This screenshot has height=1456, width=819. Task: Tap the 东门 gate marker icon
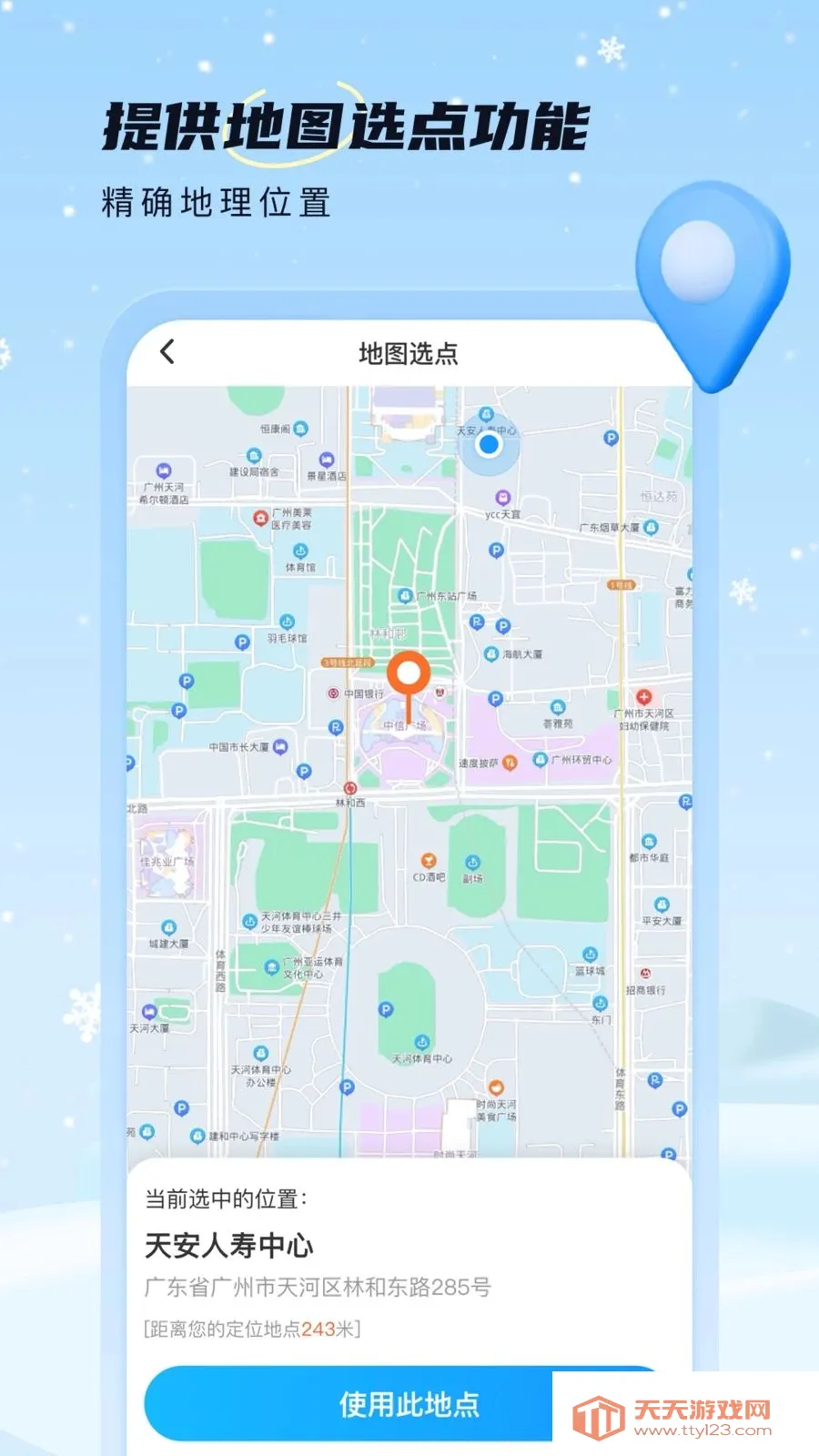tap(601, 1001)
